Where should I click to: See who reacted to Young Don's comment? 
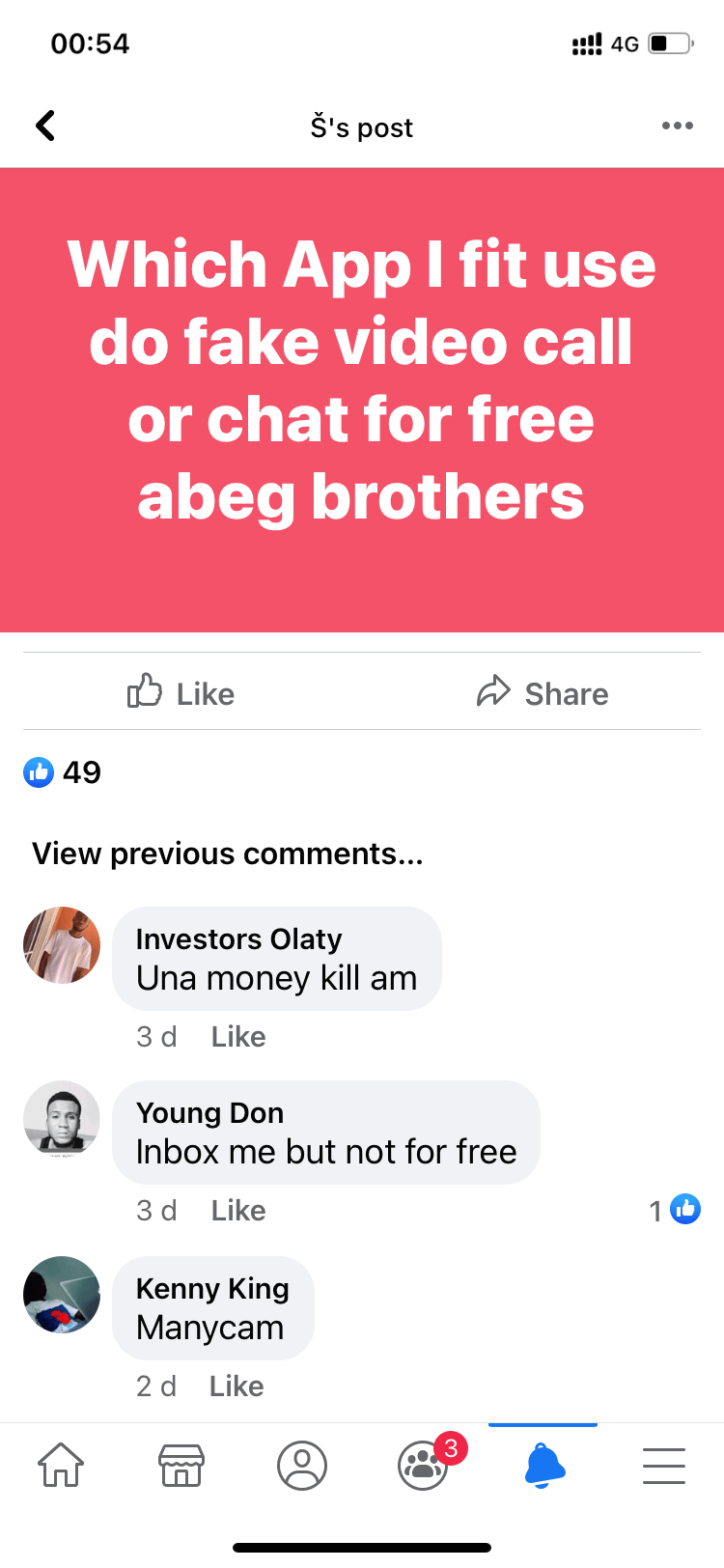click(x=675, y=1210)
